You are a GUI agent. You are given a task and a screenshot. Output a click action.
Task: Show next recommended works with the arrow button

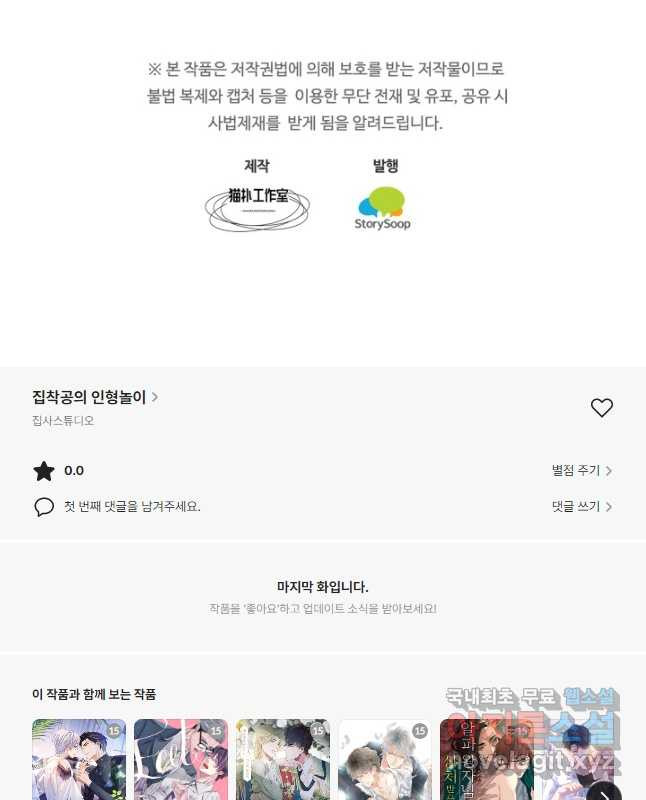coord(603,793)
